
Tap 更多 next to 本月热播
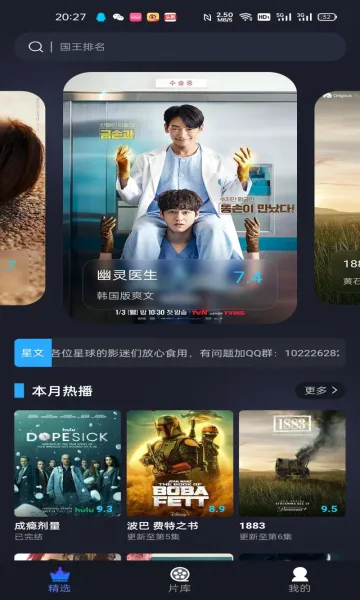[320, 390]
